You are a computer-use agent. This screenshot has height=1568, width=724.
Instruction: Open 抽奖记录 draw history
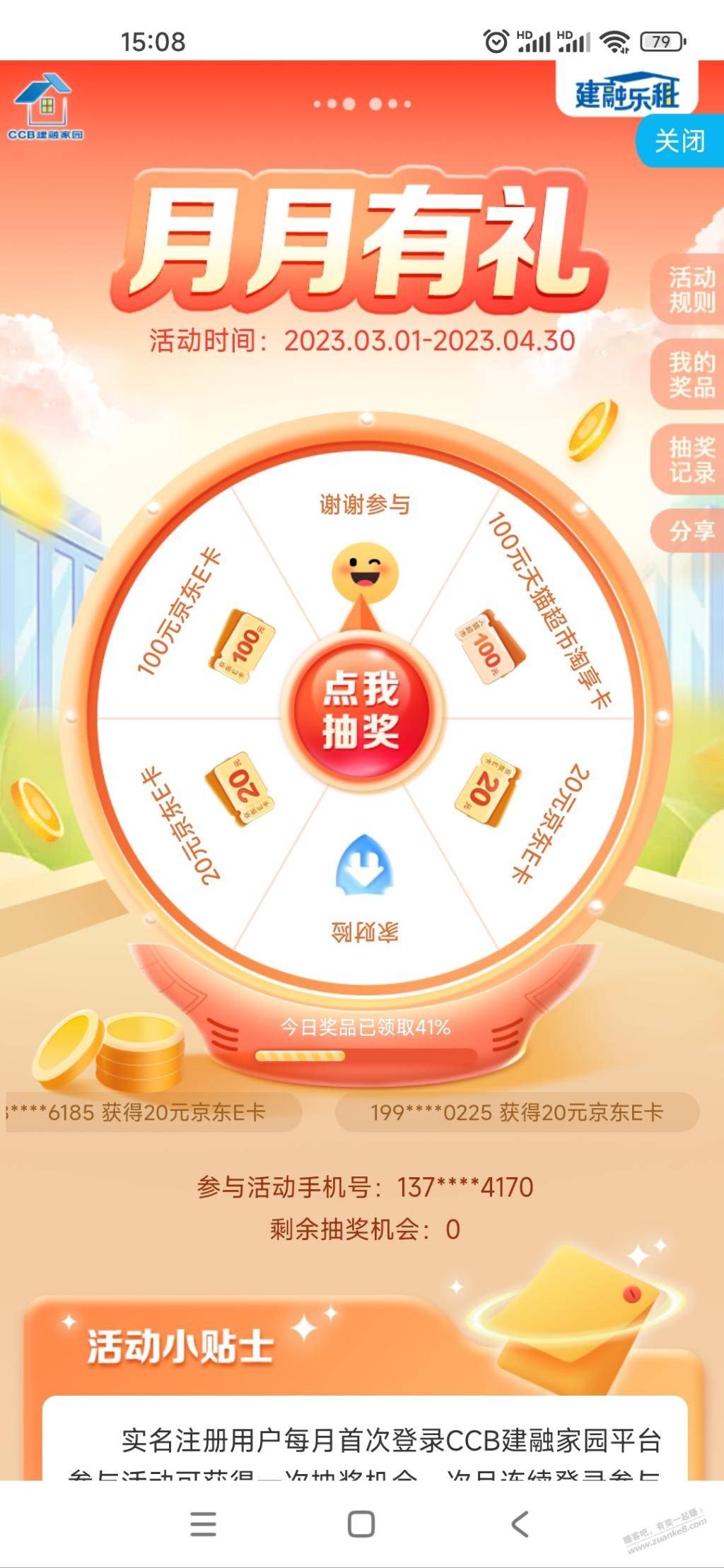pos(691,459)
